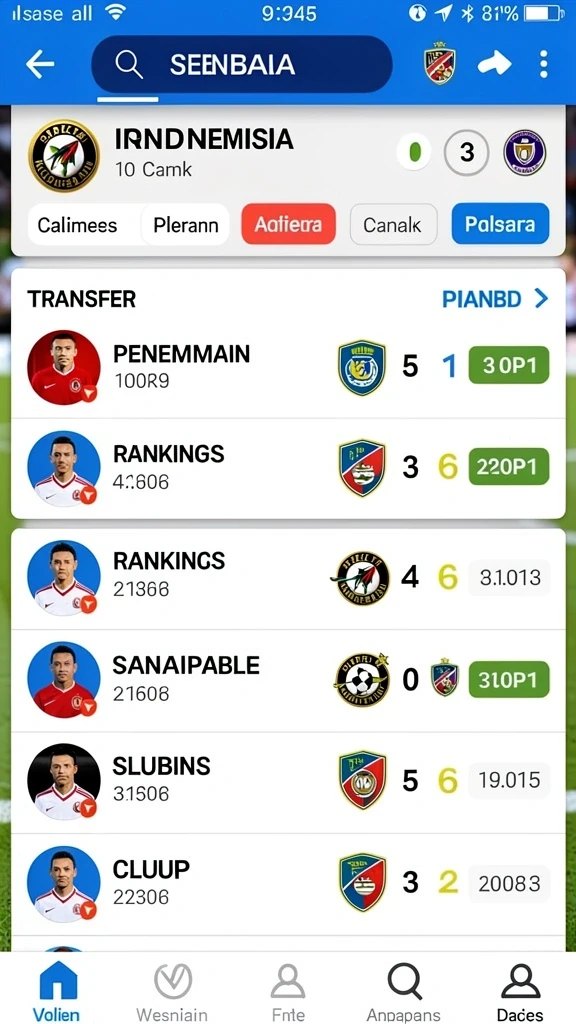Screen dimensions: 576x1024
Task: Go back using the arrow icon
Action: (x=39, y=65)
